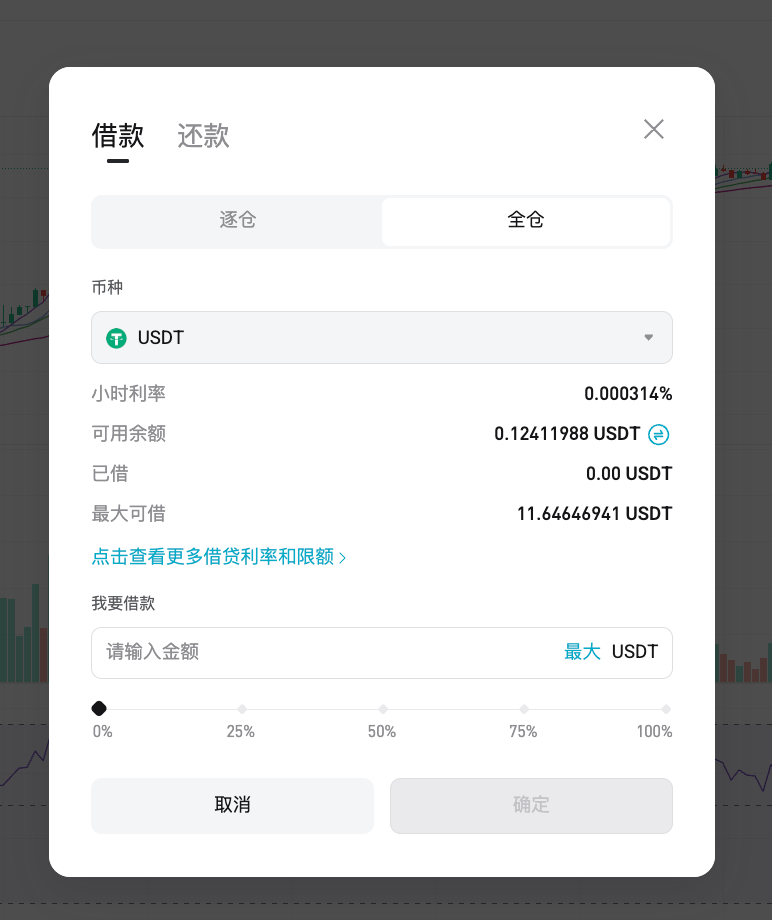Open the currency selection dropdown
Image resolution: width=772 pixels, height=920 pixels.
[x=381, y=337]
